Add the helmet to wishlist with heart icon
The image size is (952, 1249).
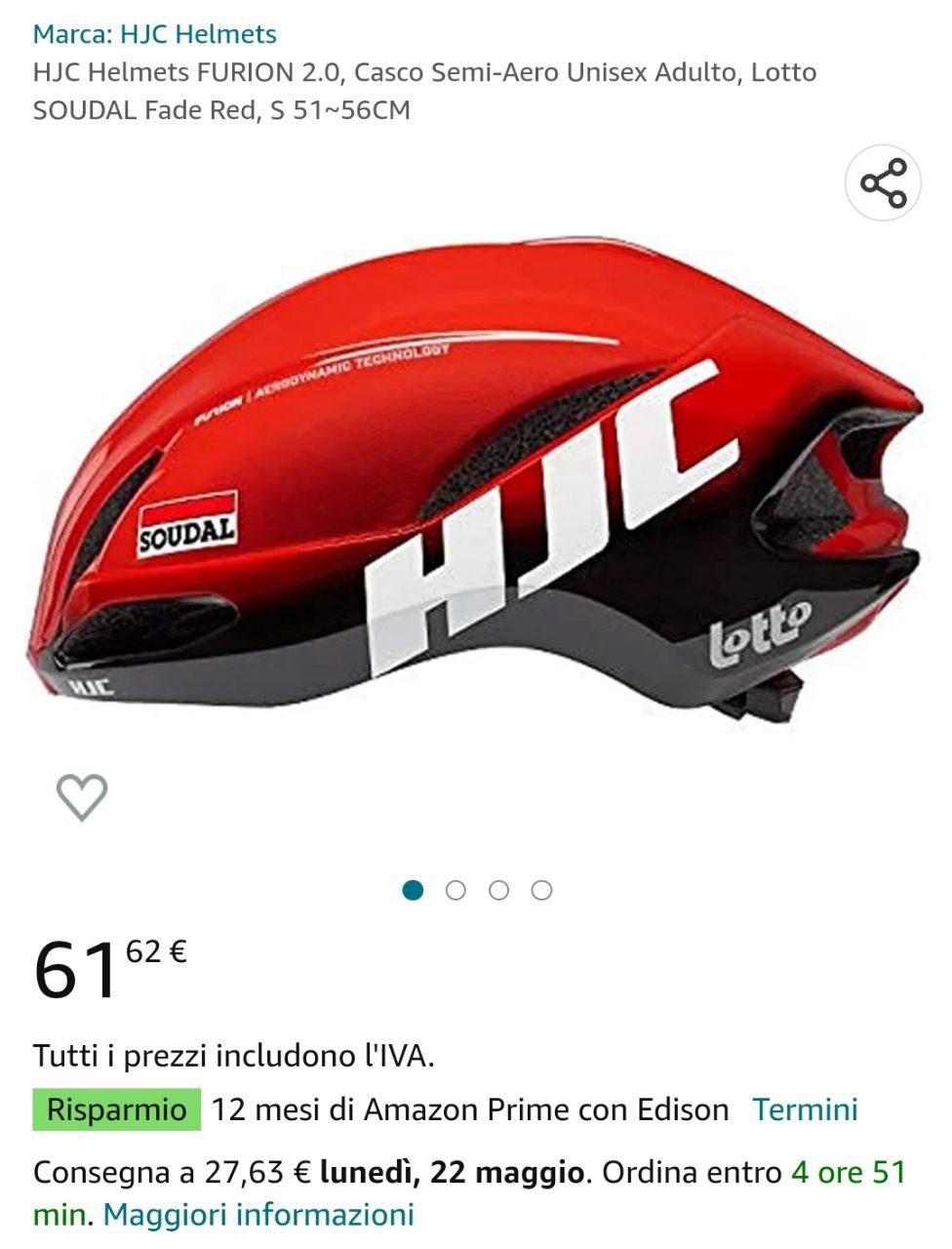82,796
